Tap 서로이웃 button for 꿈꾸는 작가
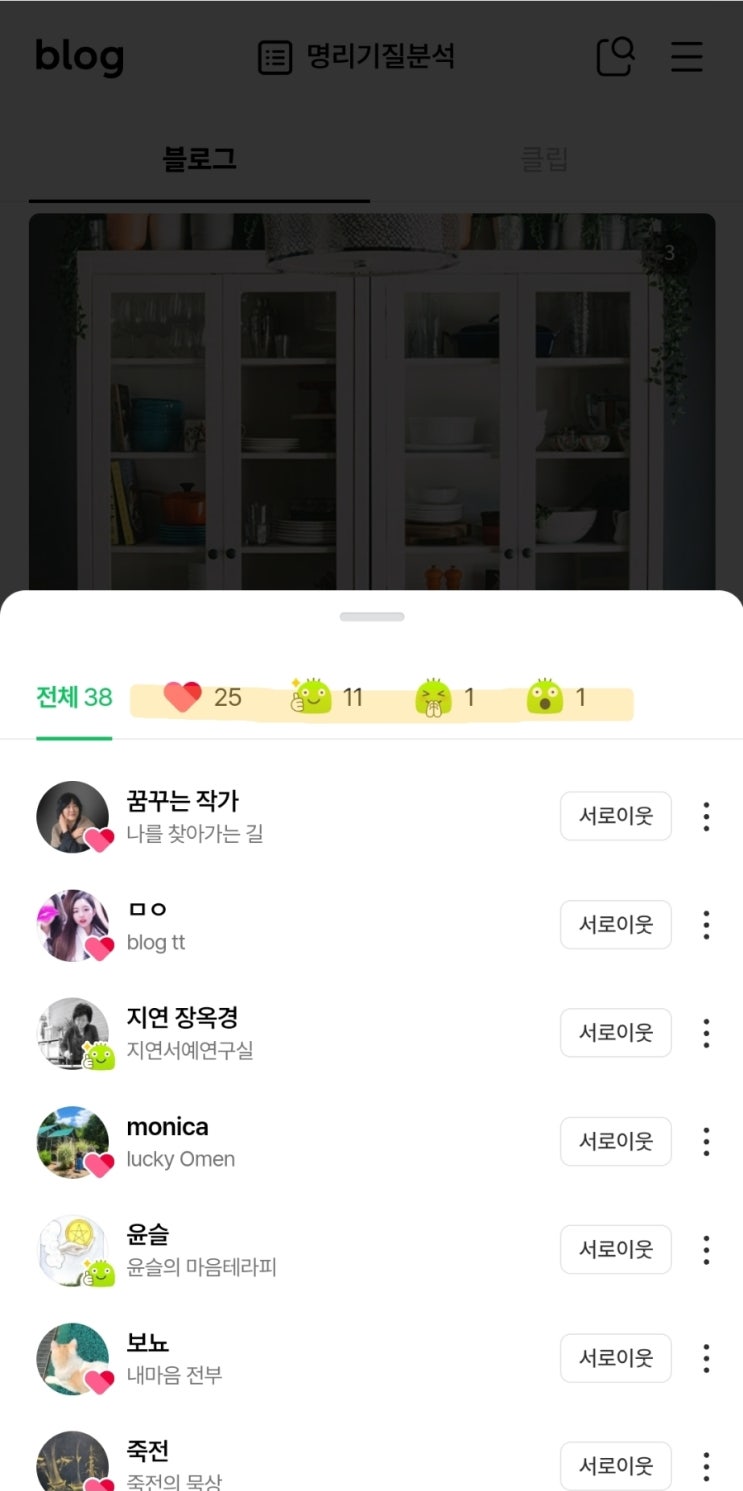Screen dimensions: 743x1491 (615, 816)
